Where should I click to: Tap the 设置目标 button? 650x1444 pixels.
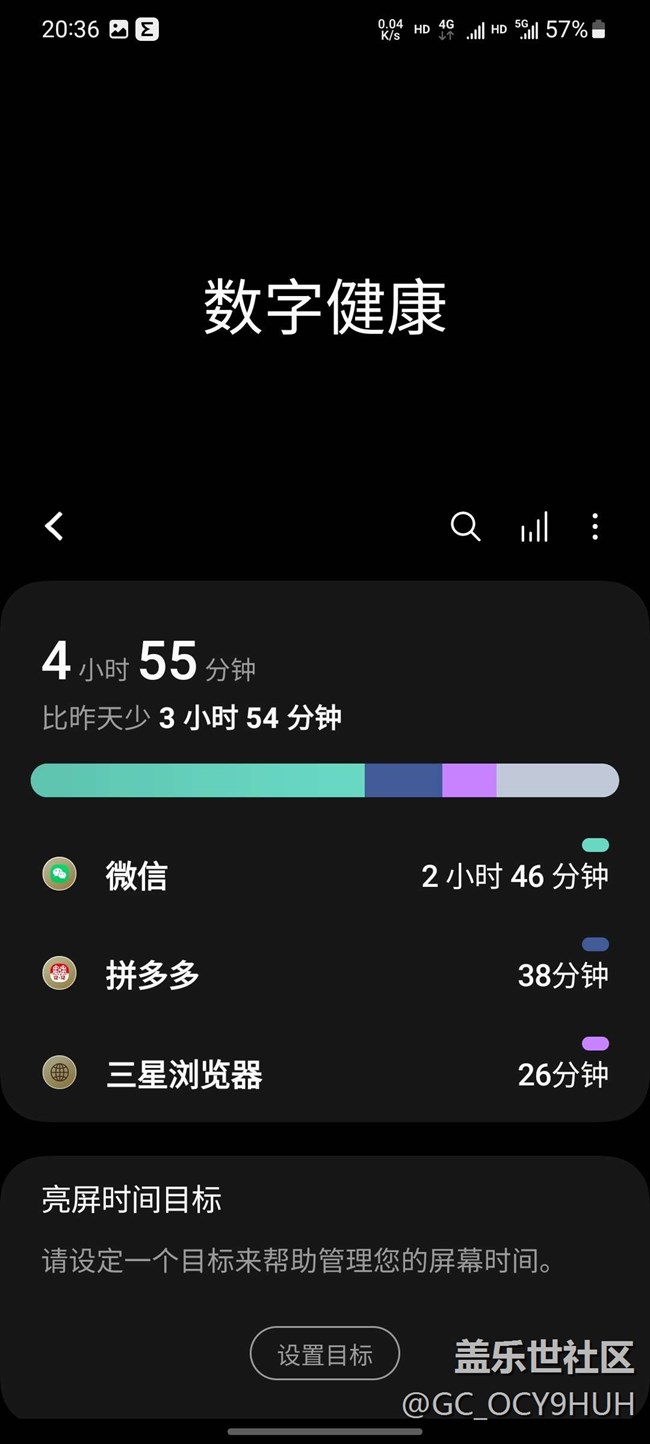[325, 1355]
